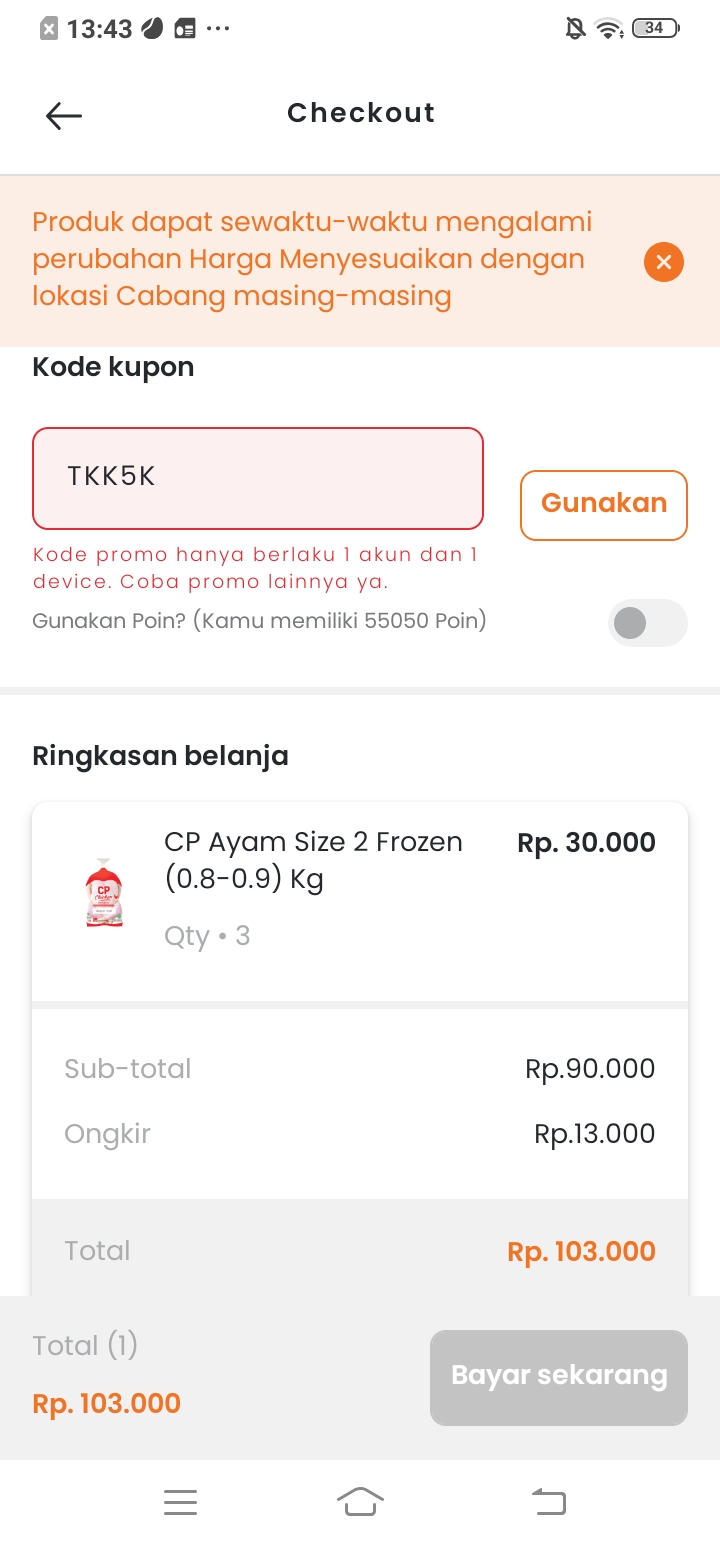Dismiss the price change warning banner
This screenshot has width=720, height=1544.
coord(663,261)
